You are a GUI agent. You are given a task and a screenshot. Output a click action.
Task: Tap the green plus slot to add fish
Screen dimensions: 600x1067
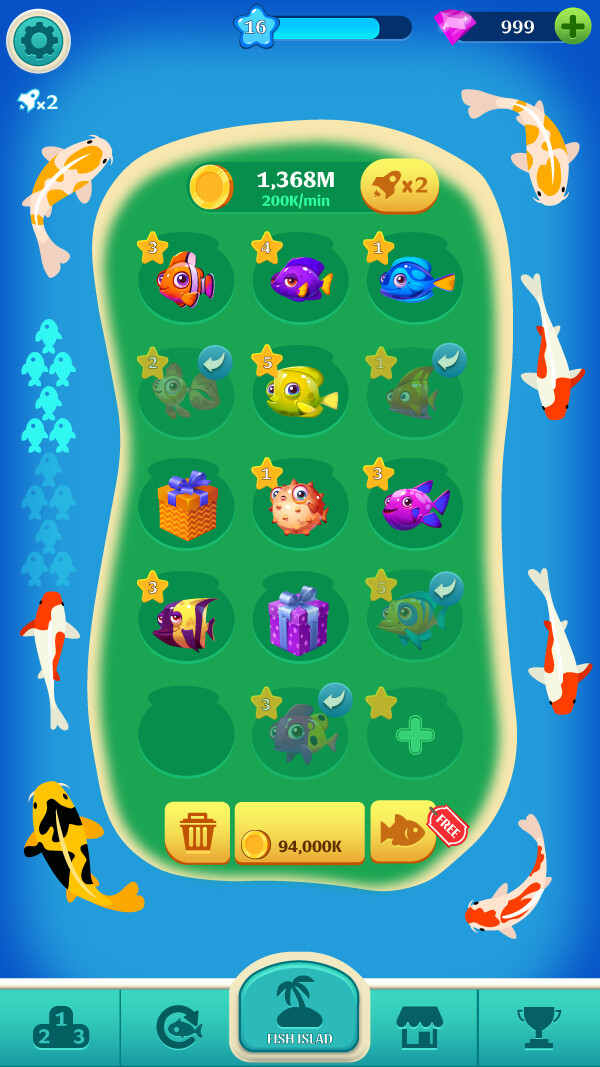(x=415, y=735)
